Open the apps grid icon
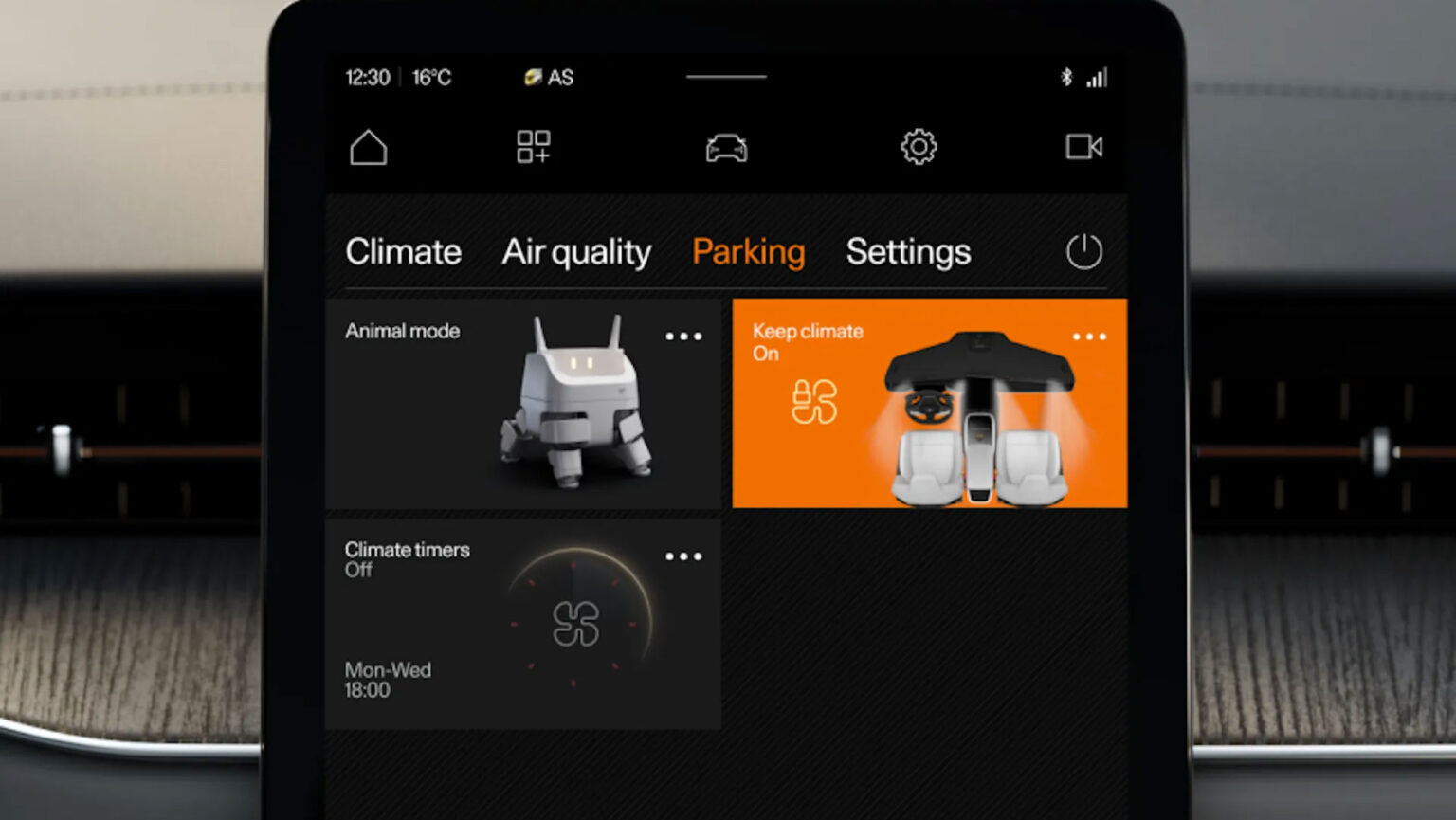 (533, 147)
